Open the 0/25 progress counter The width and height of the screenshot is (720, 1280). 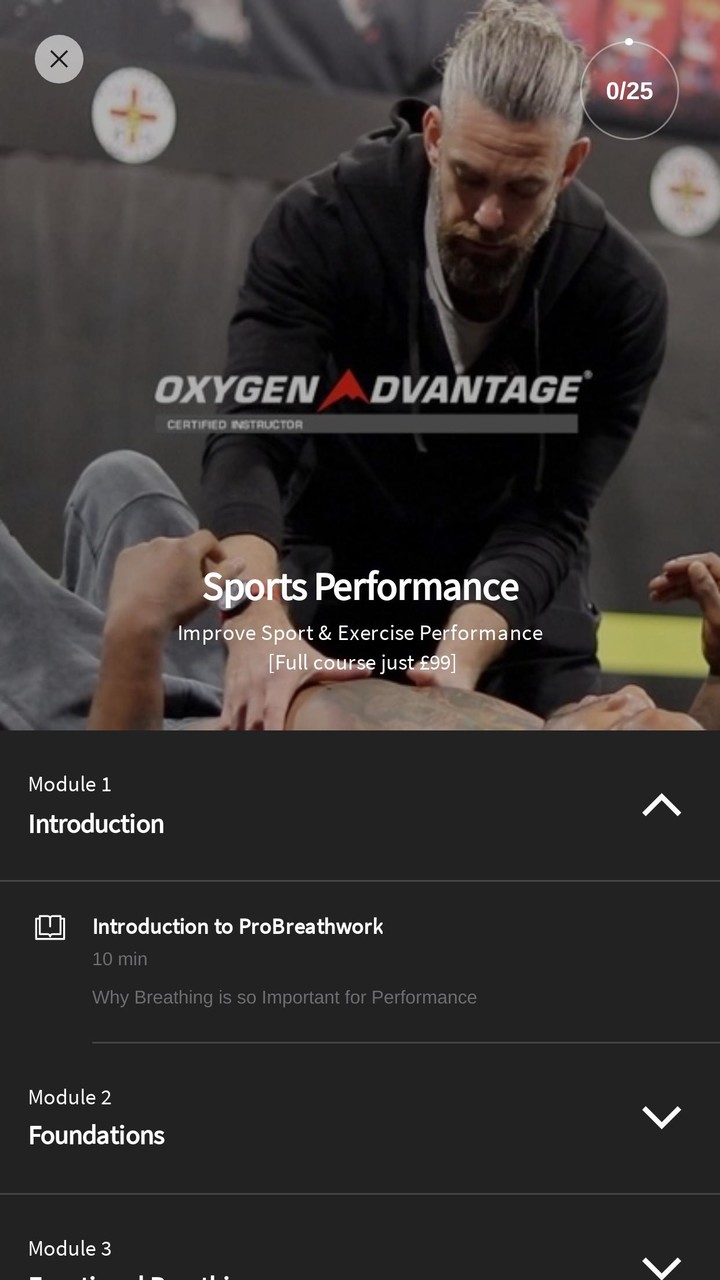pyautogui.click(x=629, y=91)
